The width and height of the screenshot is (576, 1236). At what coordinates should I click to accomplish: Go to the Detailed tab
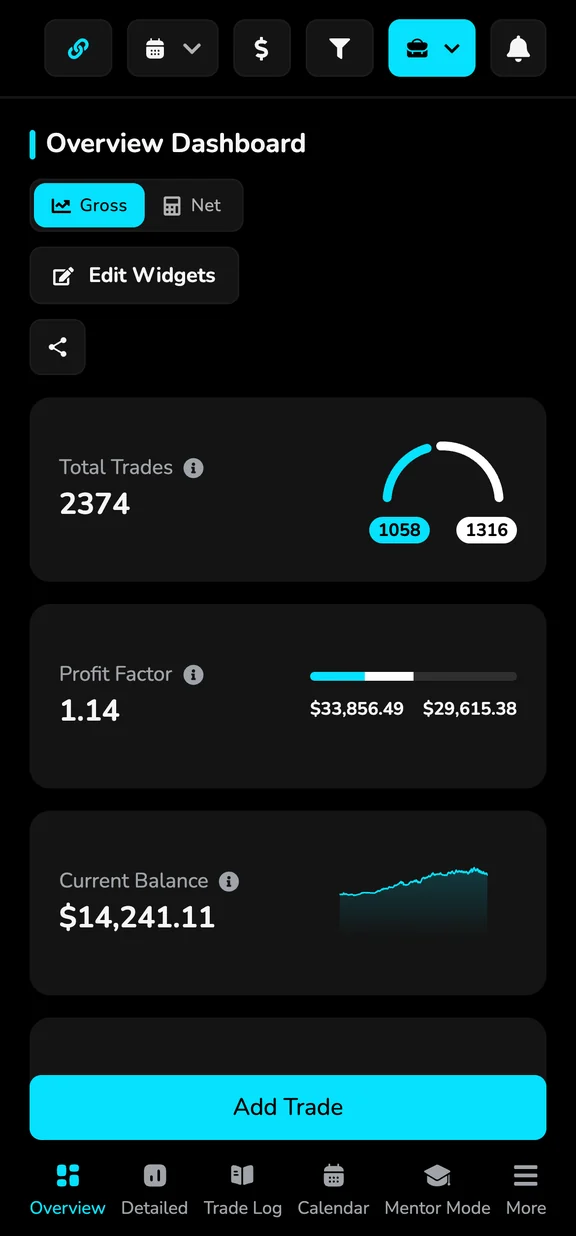tap(154, 1190)
